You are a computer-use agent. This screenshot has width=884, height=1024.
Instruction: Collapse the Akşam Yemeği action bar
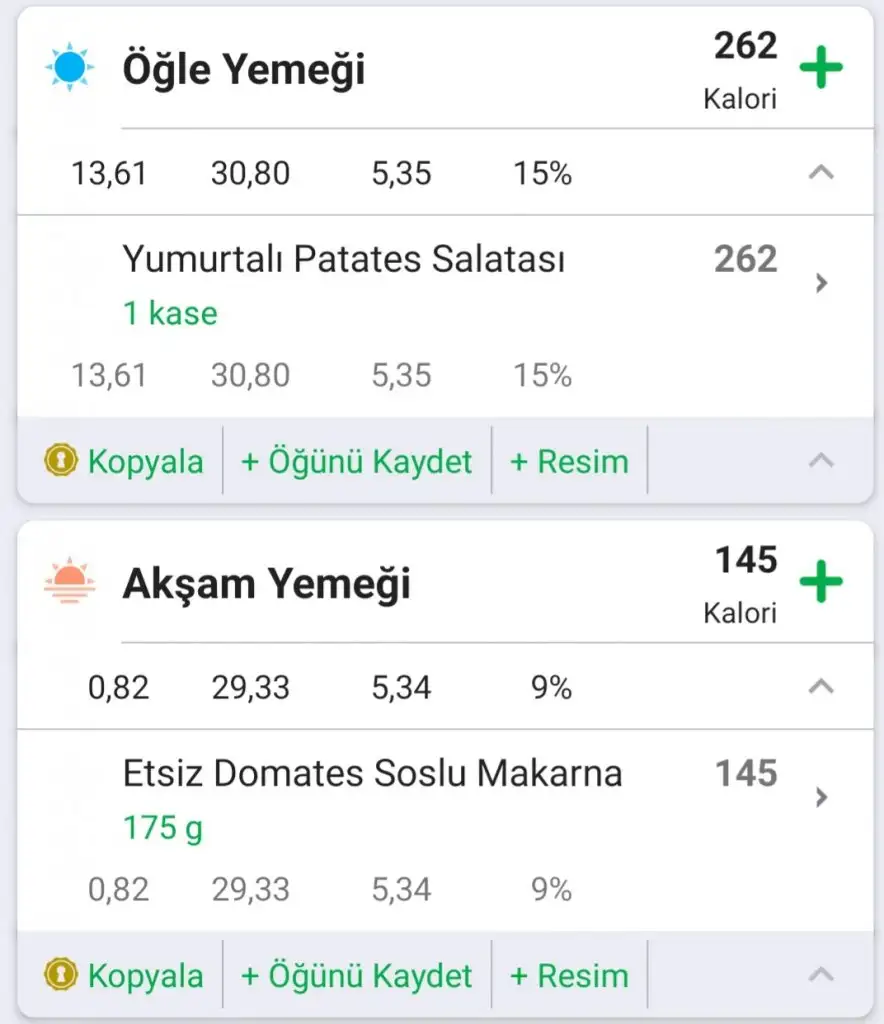tap(820, 975)
